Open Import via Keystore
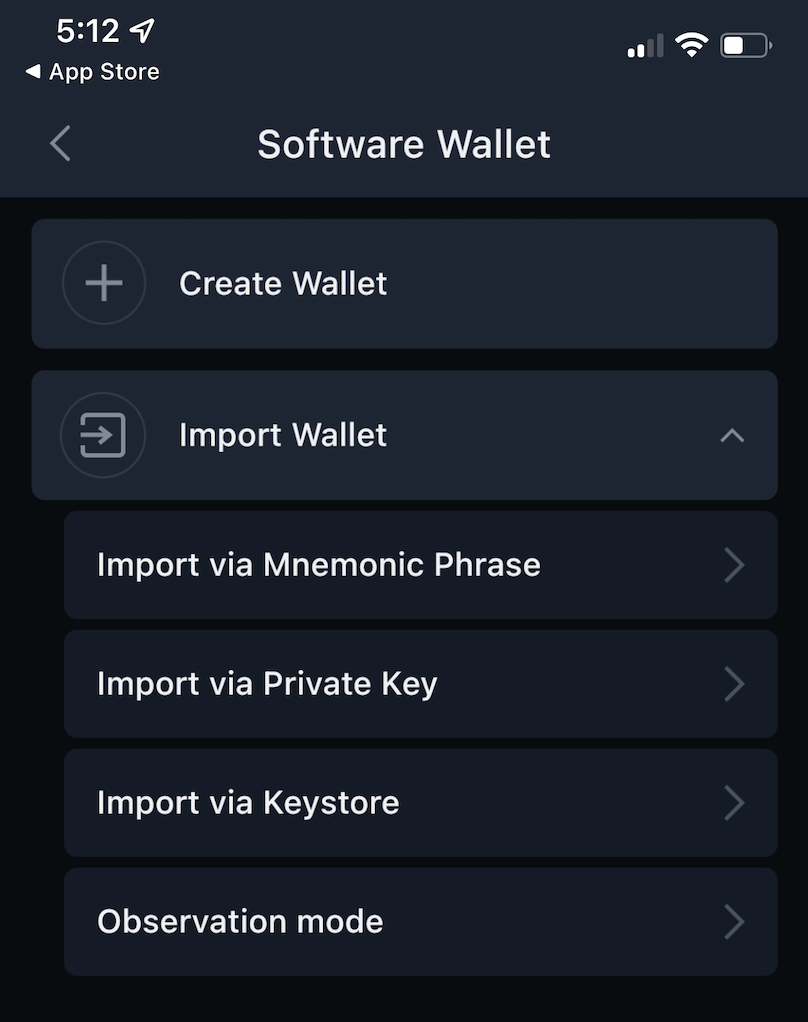 (420, 803)
